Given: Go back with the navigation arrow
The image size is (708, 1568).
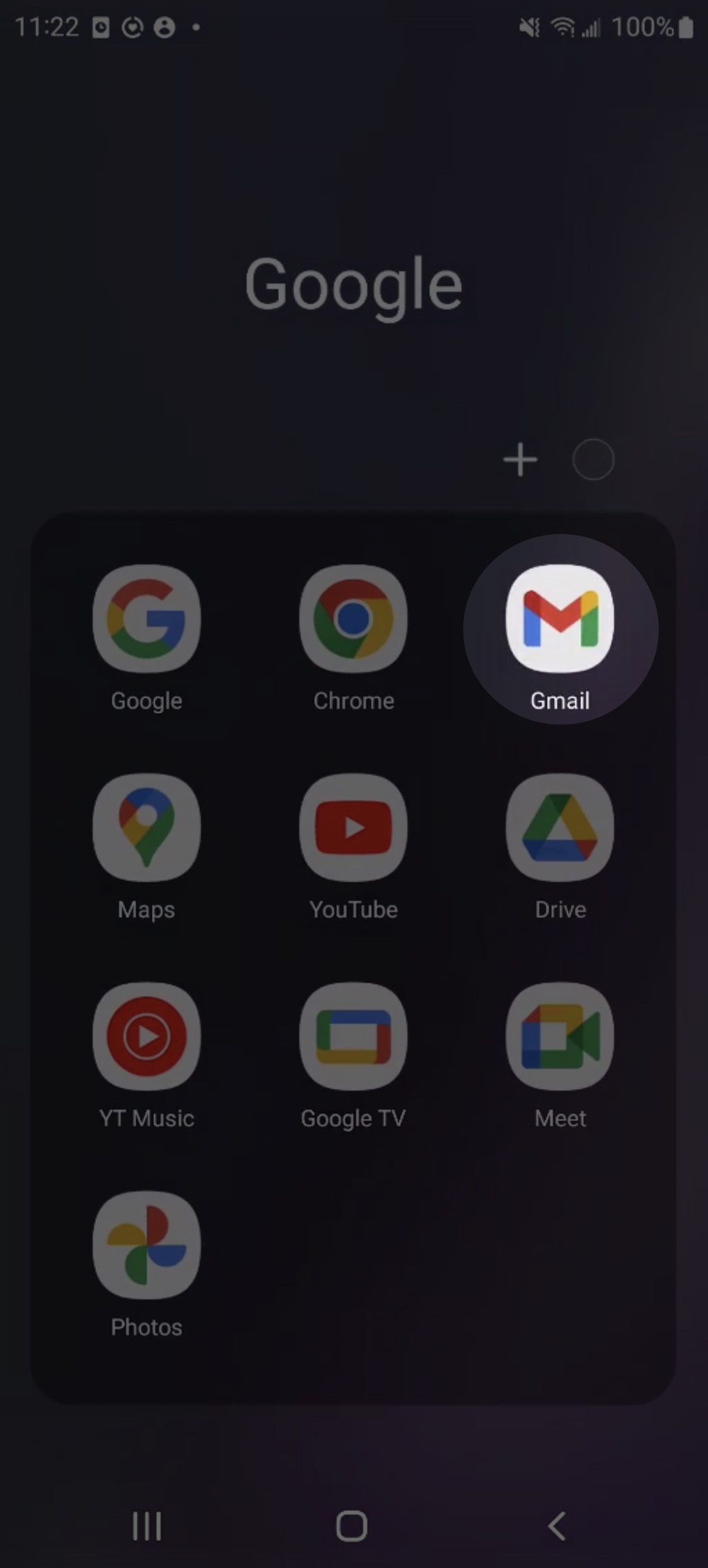Looking at the screenshot, I should [x=557, y=1526].
